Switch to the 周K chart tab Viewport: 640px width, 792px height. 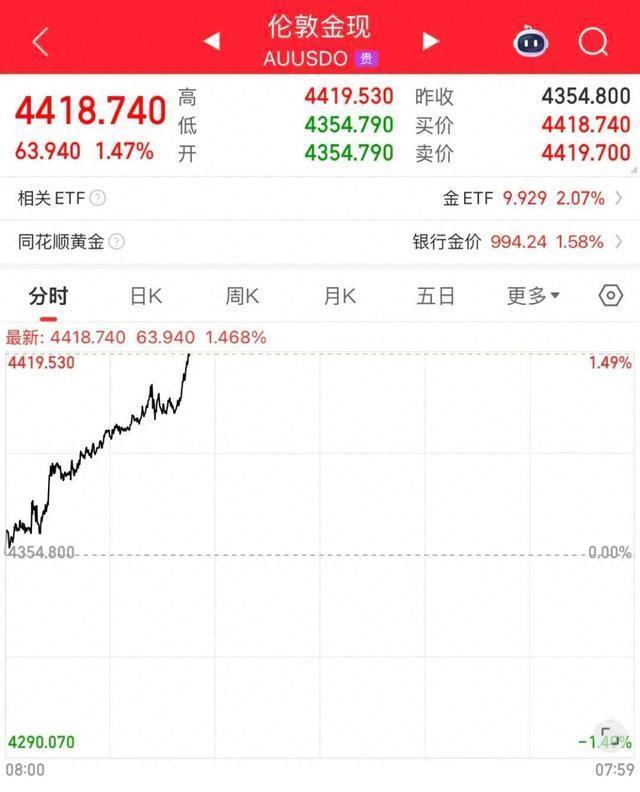tap(242, 296)
